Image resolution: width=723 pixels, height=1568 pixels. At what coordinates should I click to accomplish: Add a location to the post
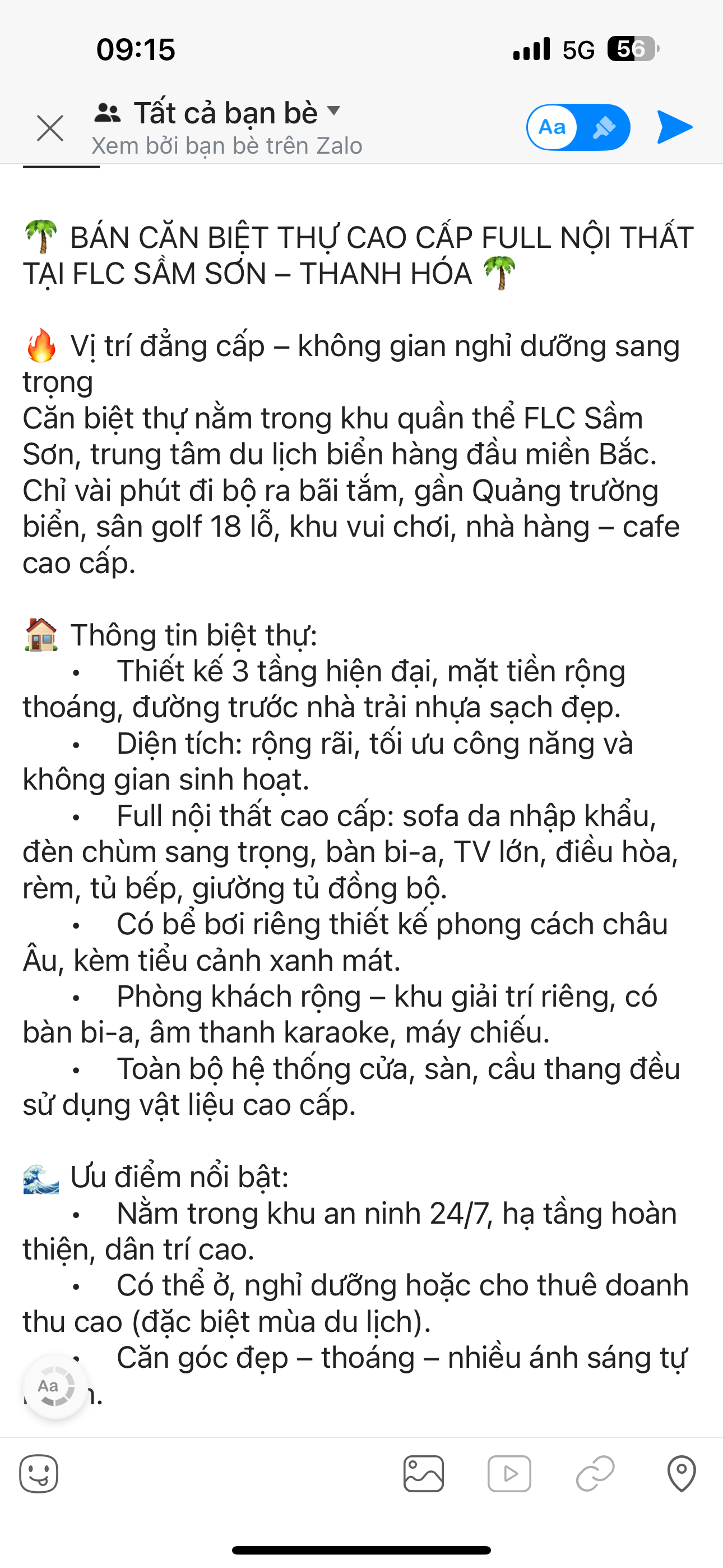(x=681, y=1474)
